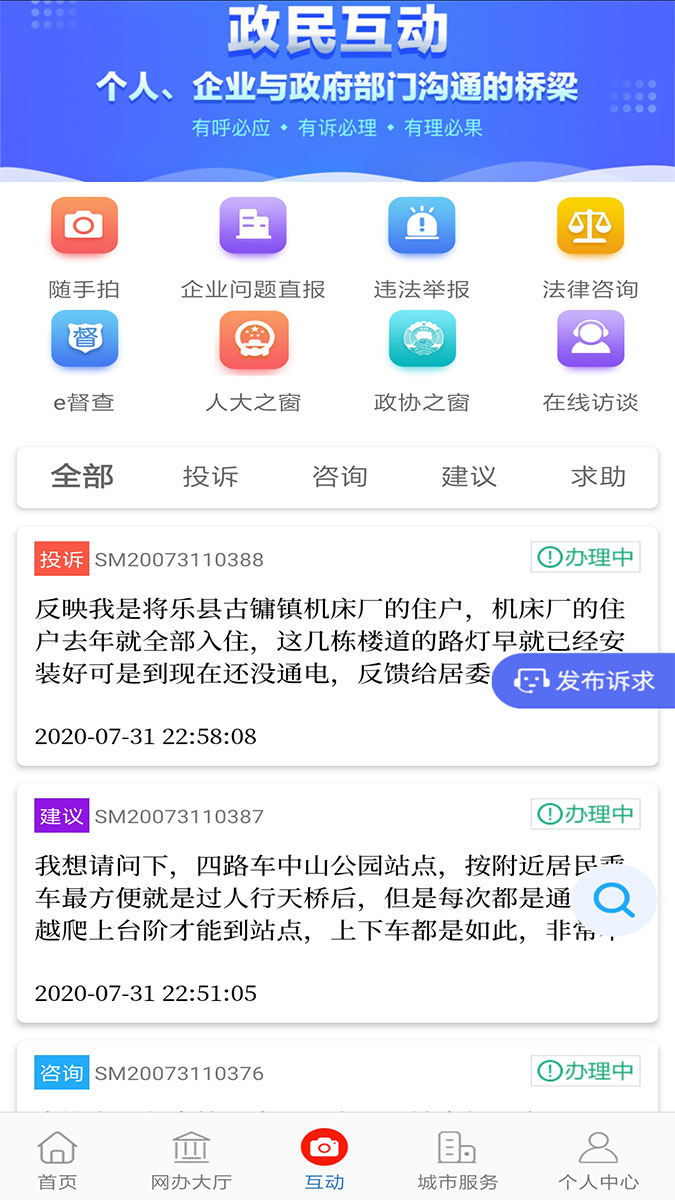Switch to the 建议 tab
The image size is (675, 1200).
click(x=469, y=477)
